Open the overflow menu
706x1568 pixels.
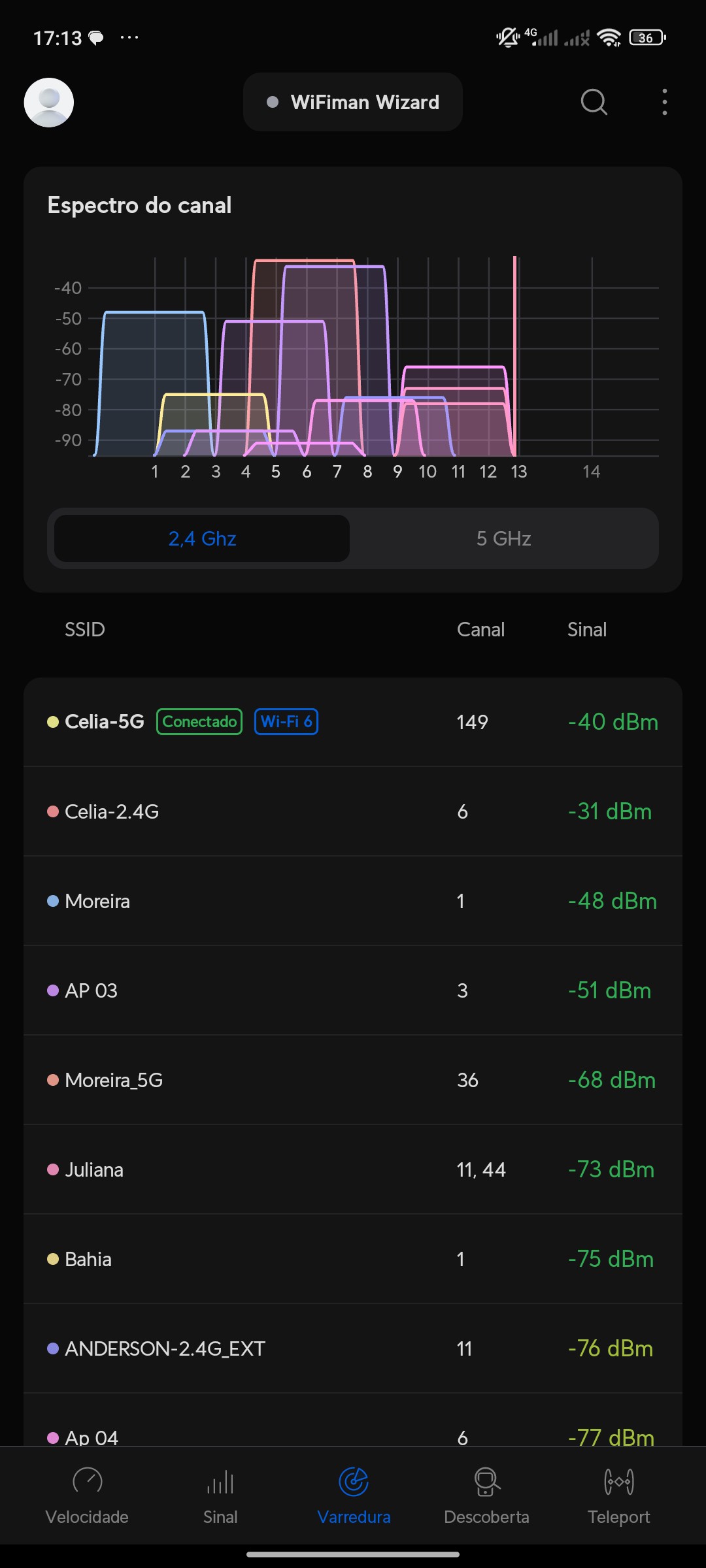[664, 103]
